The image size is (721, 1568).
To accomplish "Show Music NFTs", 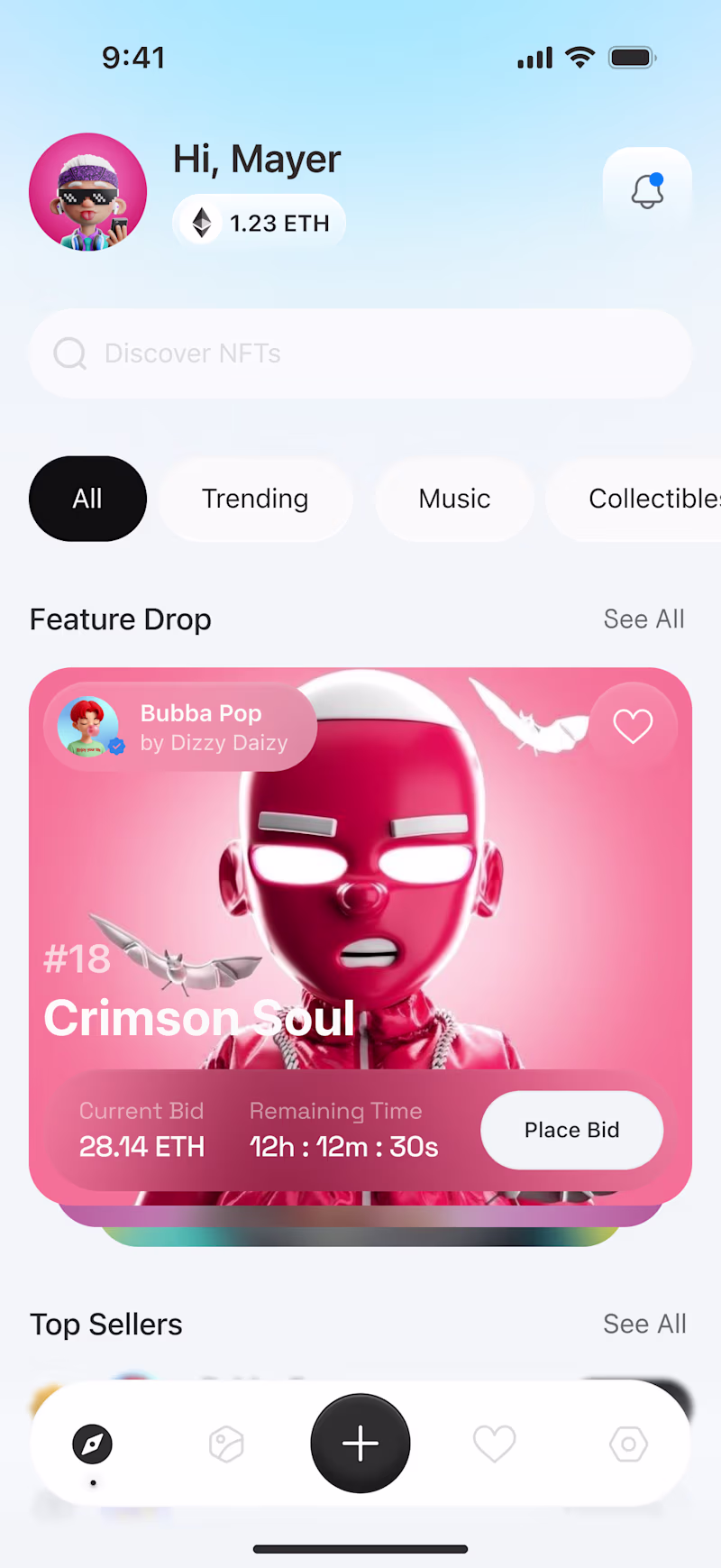I will pos(454,499).
